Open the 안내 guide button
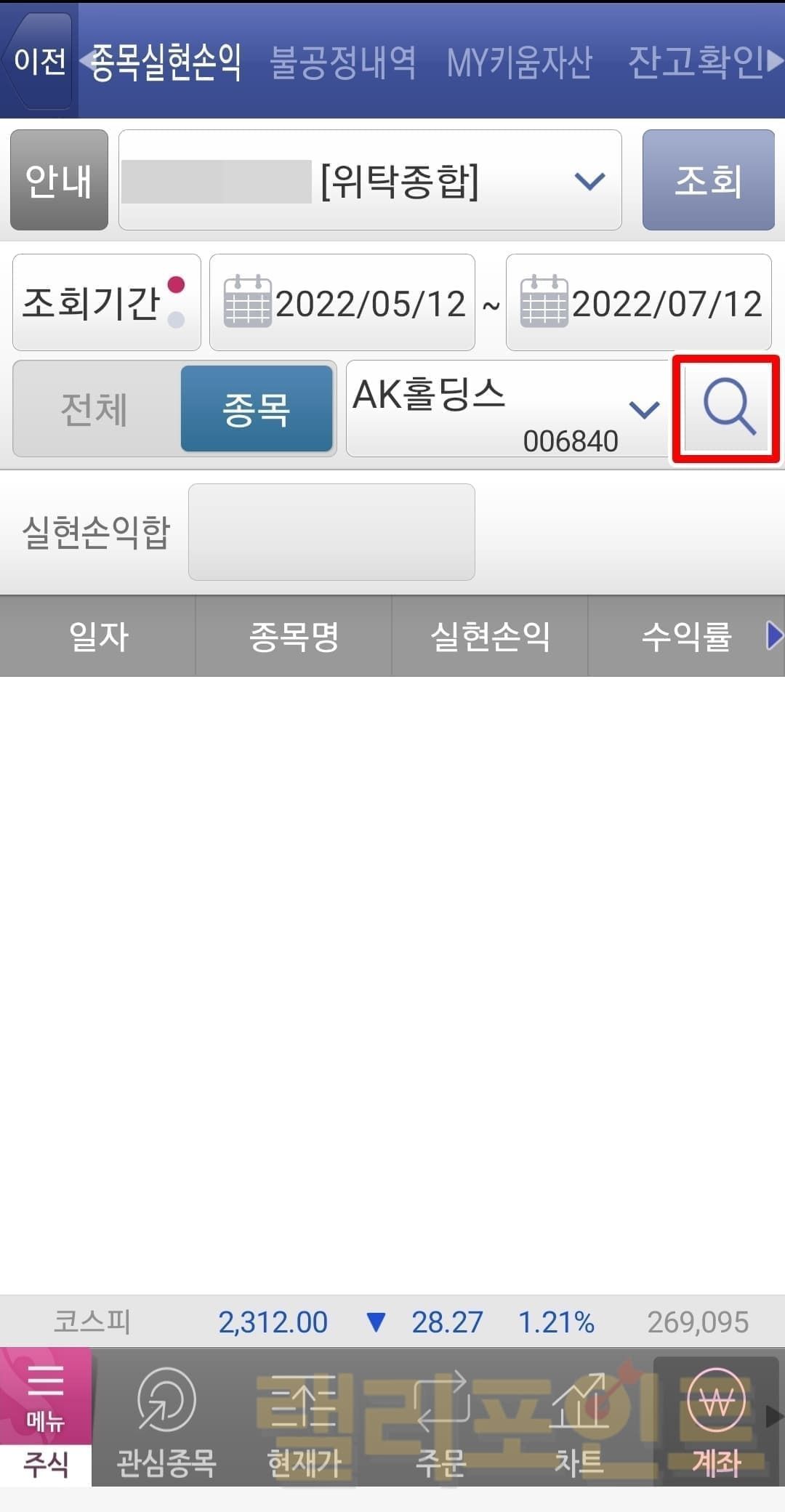 click(x=59, y=180)
